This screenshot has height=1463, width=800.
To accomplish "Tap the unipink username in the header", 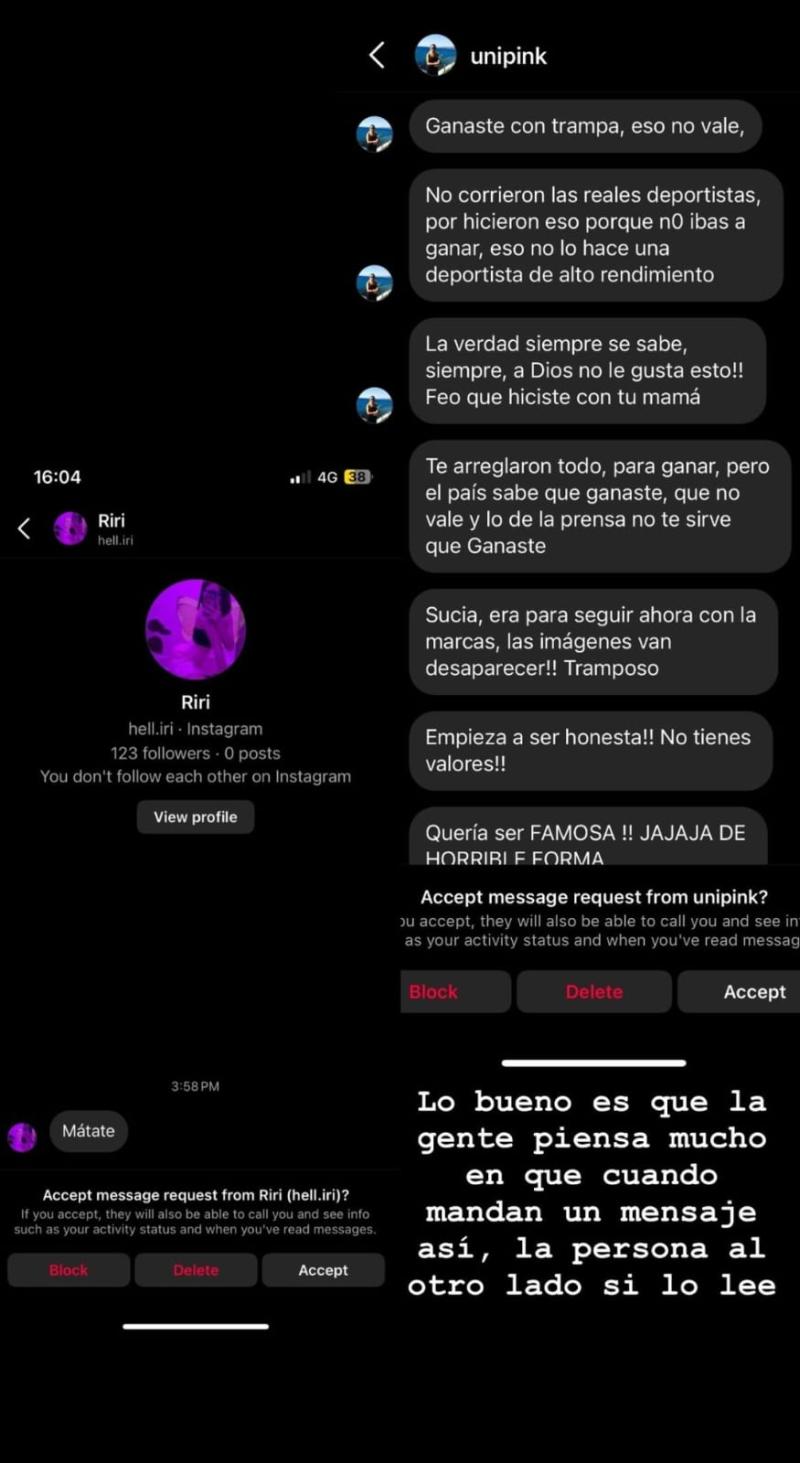I will click(x=509, y=55).
